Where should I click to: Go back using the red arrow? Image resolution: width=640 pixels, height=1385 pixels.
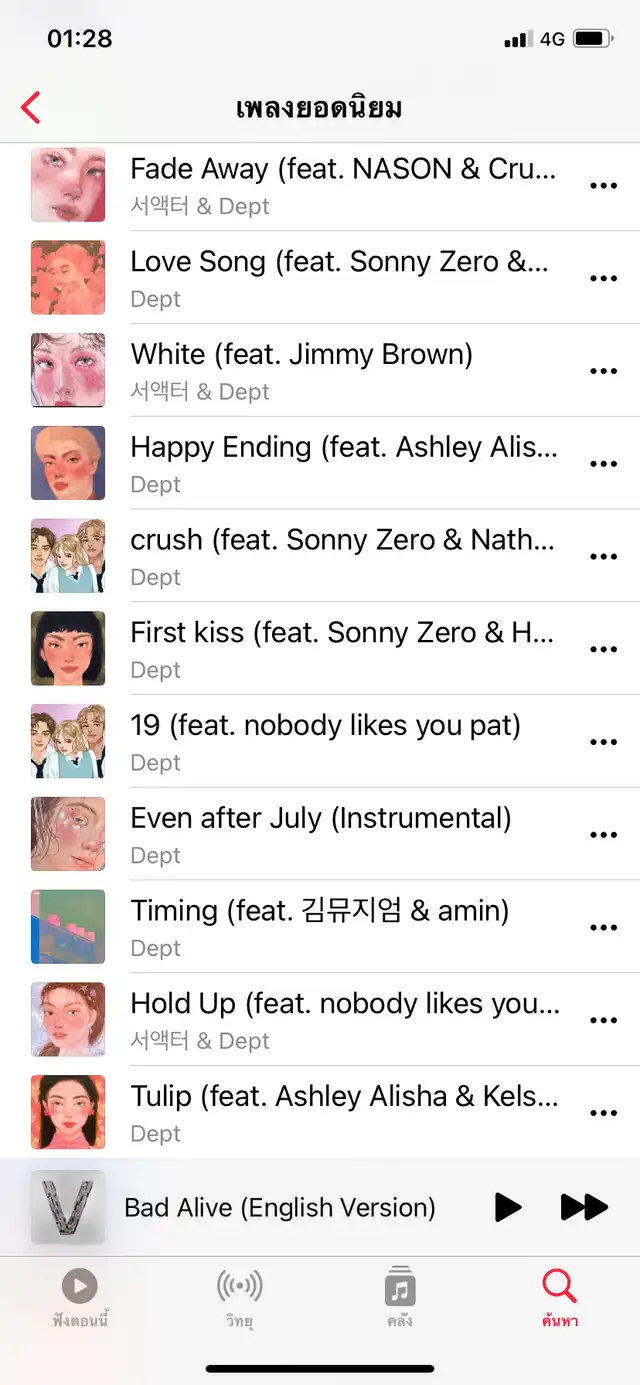click(31, 108)
